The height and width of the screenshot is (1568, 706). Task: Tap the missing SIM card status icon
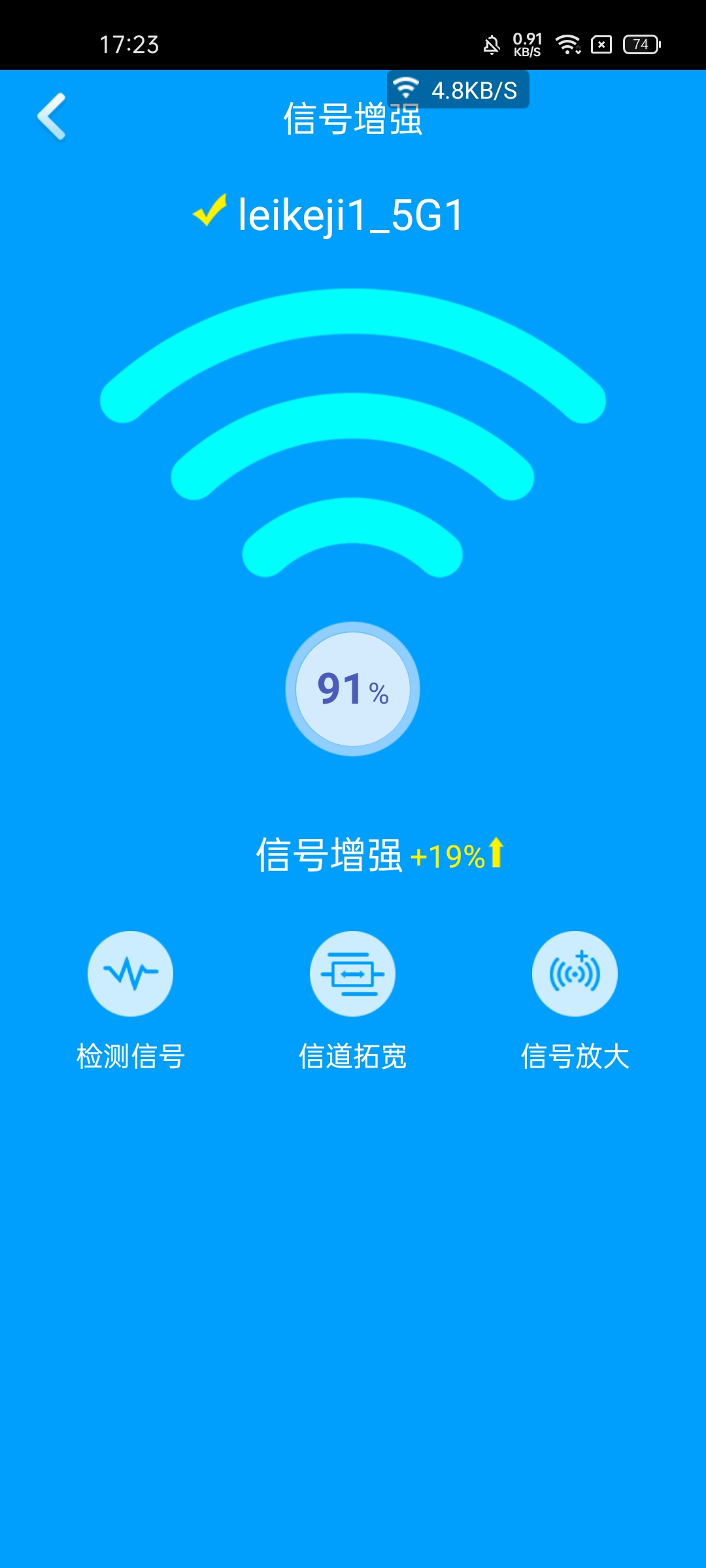tap(601, 44)
